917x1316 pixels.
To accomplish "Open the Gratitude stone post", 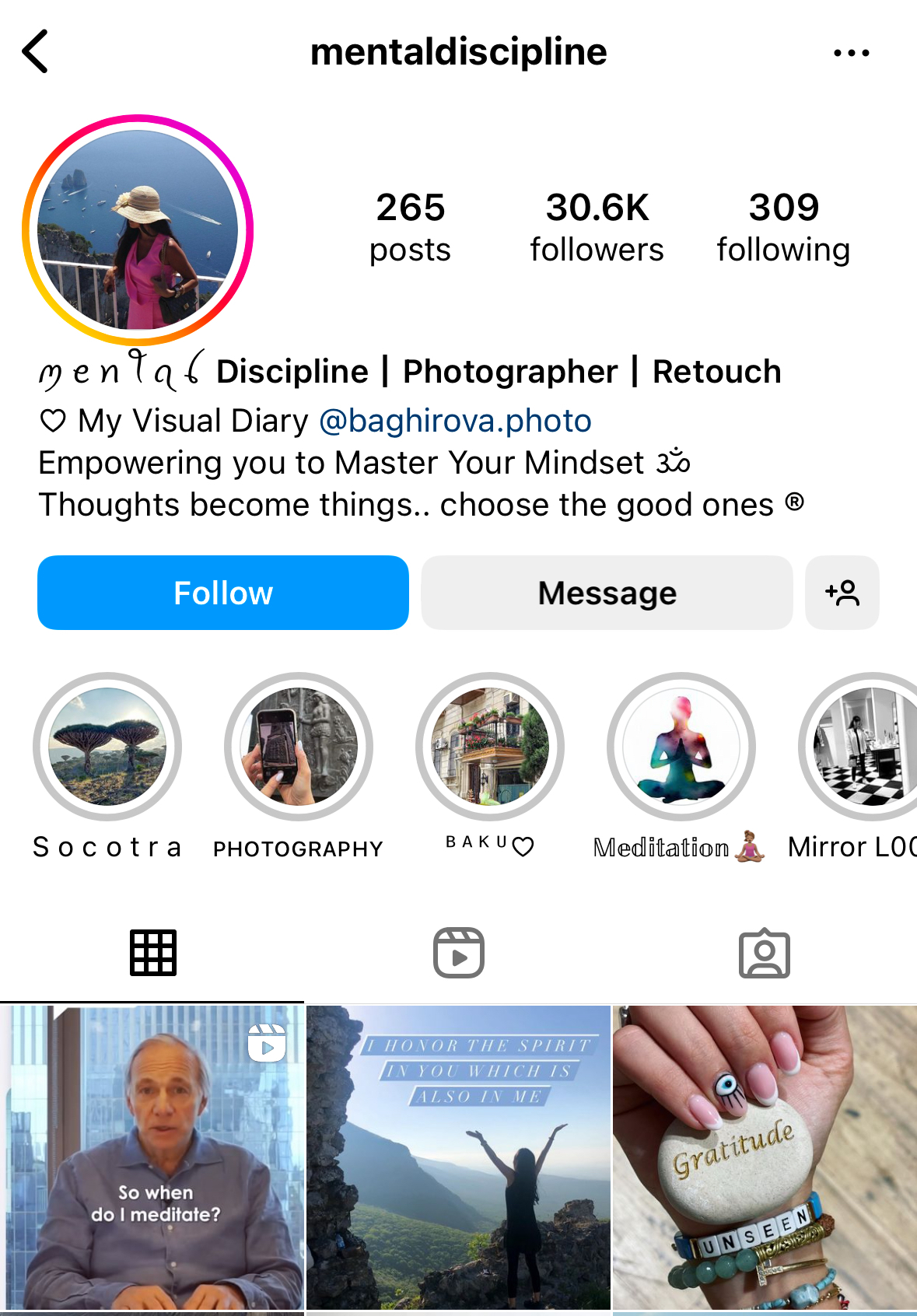I will (x=765, y=1159).
